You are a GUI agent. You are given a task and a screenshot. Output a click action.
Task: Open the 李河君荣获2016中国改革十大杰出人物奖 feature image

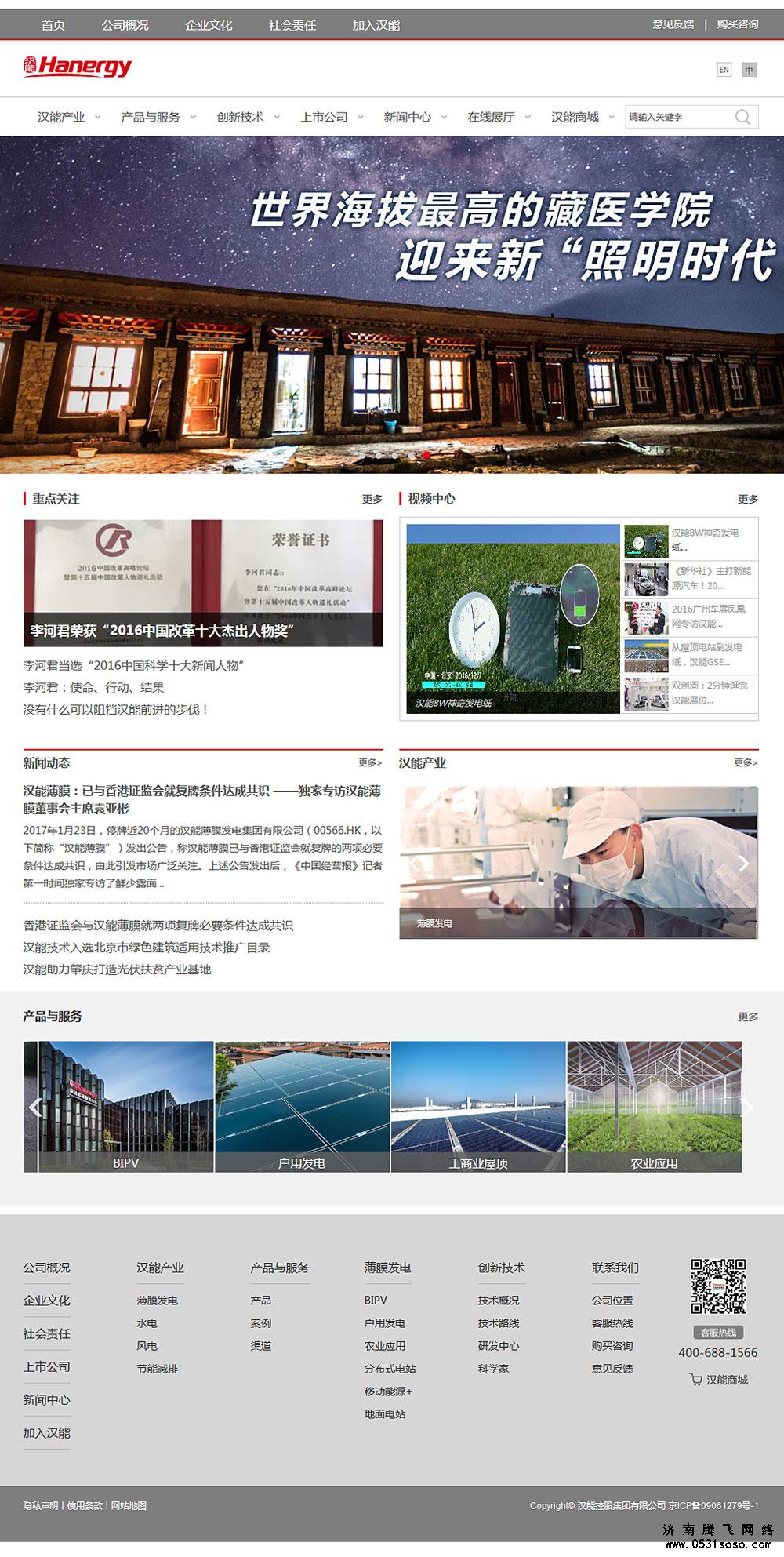(x=203, y=583)
